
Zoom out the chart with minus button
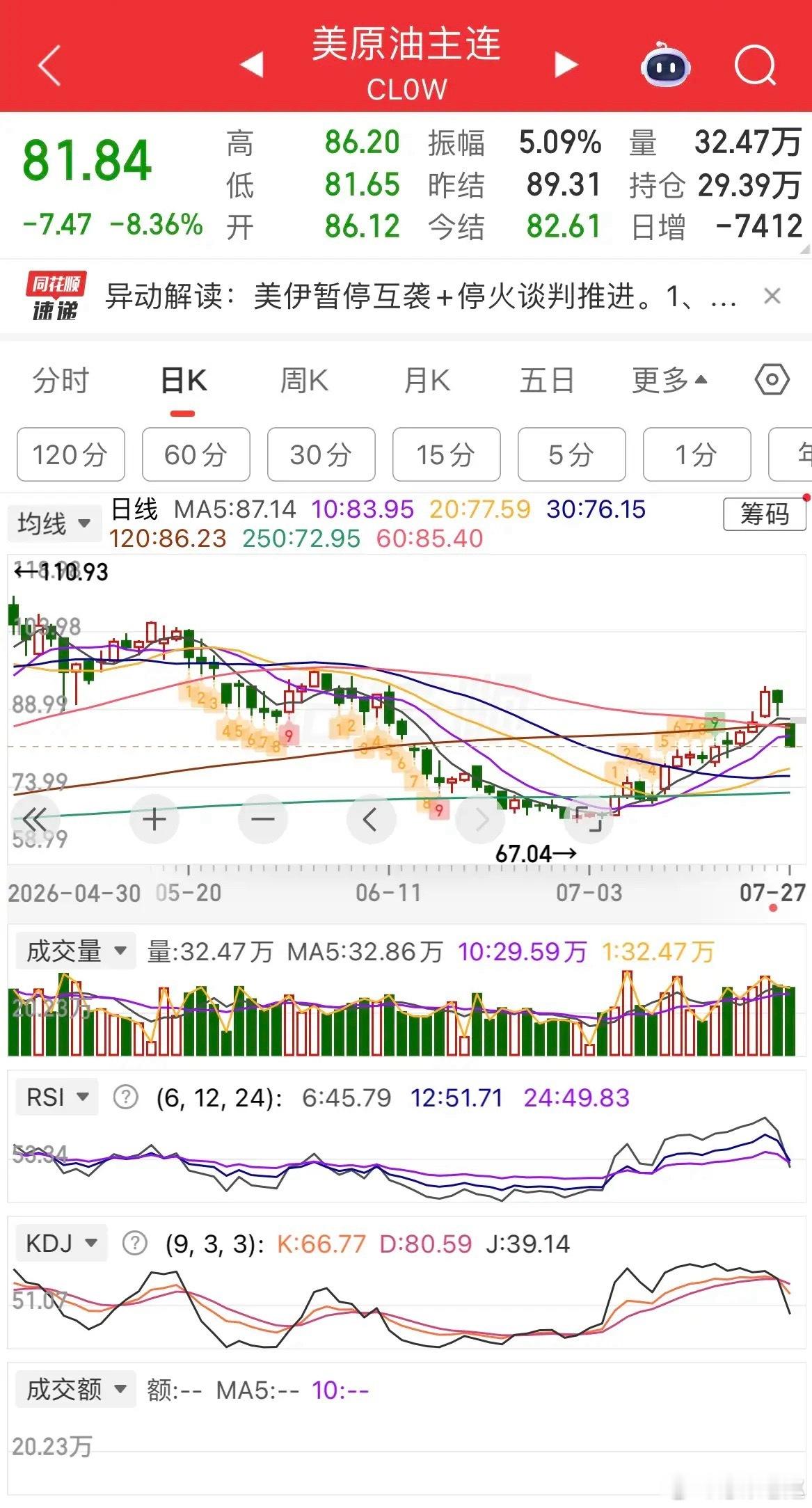[x=263, y=820]
